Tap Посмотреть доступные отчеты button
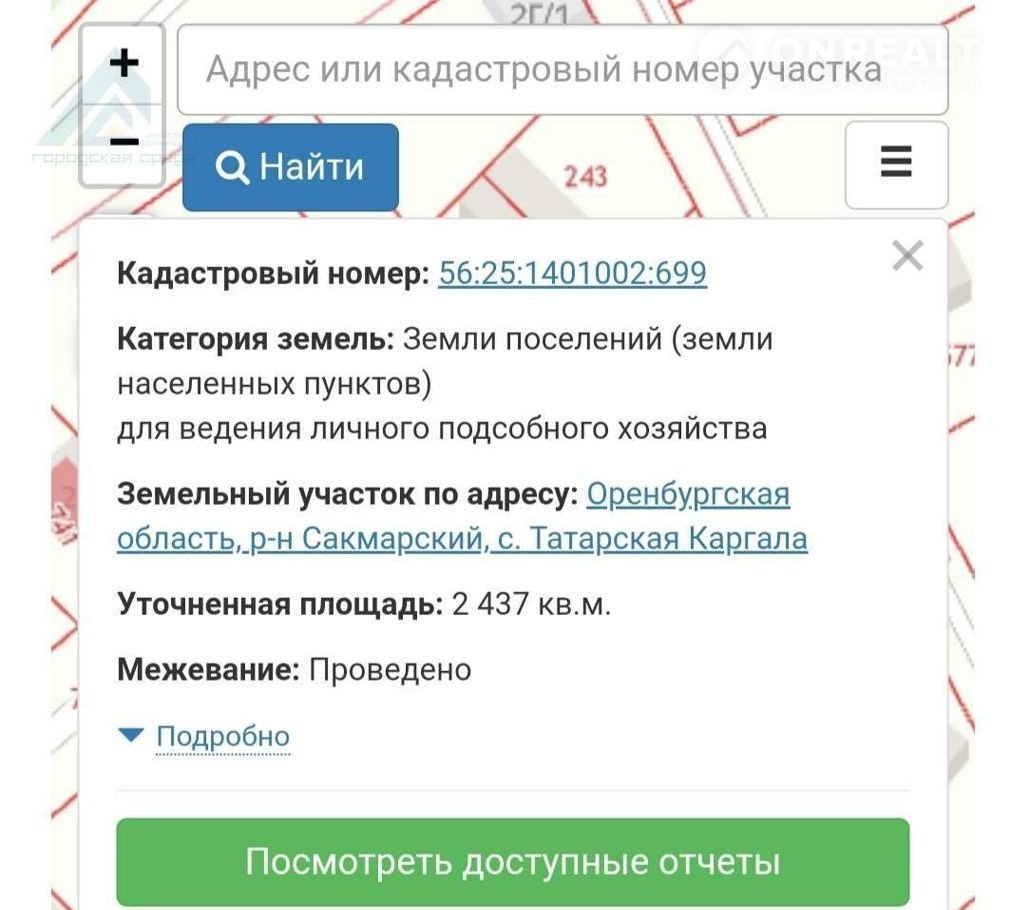The image size is (1011, 910). click(x=512, y=862)
